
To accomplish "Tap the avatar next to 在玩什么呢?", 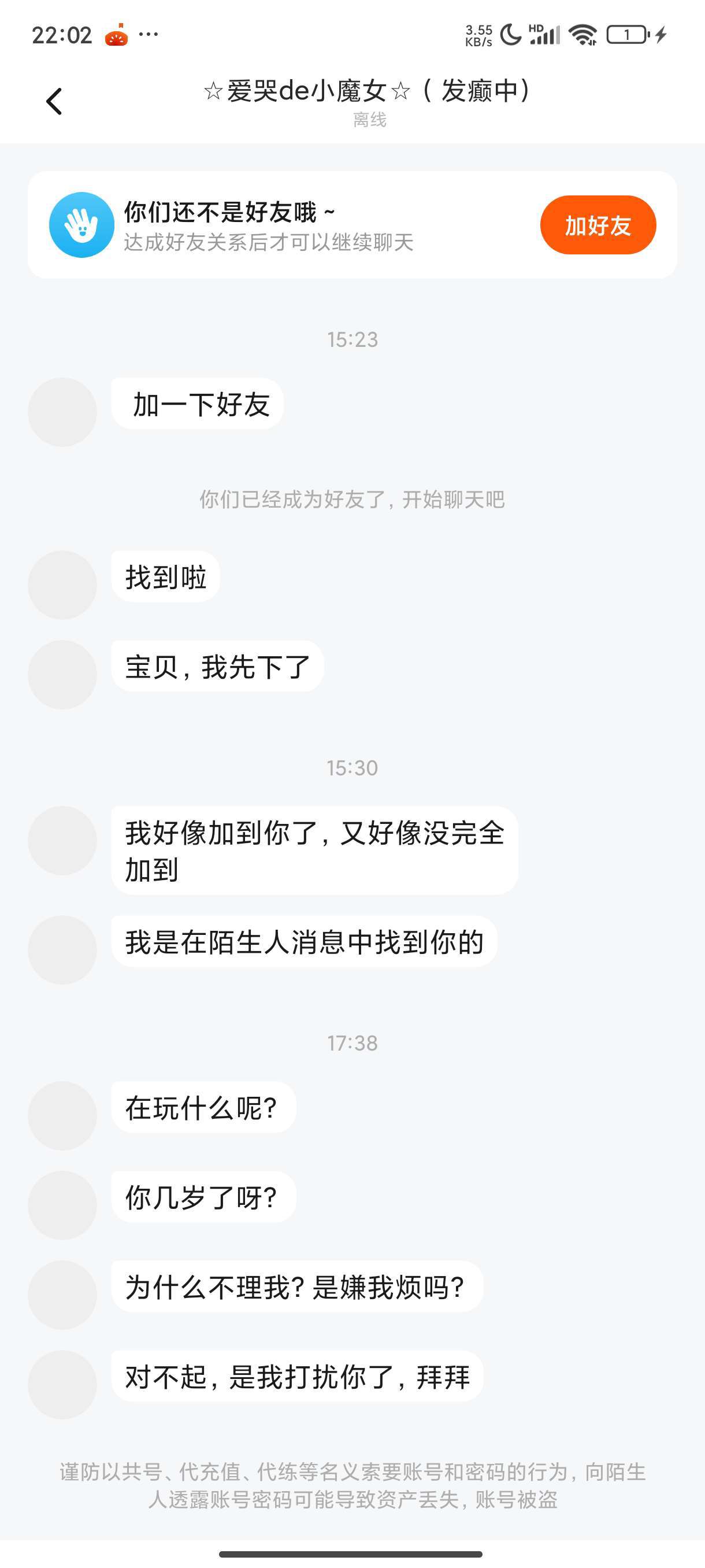I will pos(62,1115).
